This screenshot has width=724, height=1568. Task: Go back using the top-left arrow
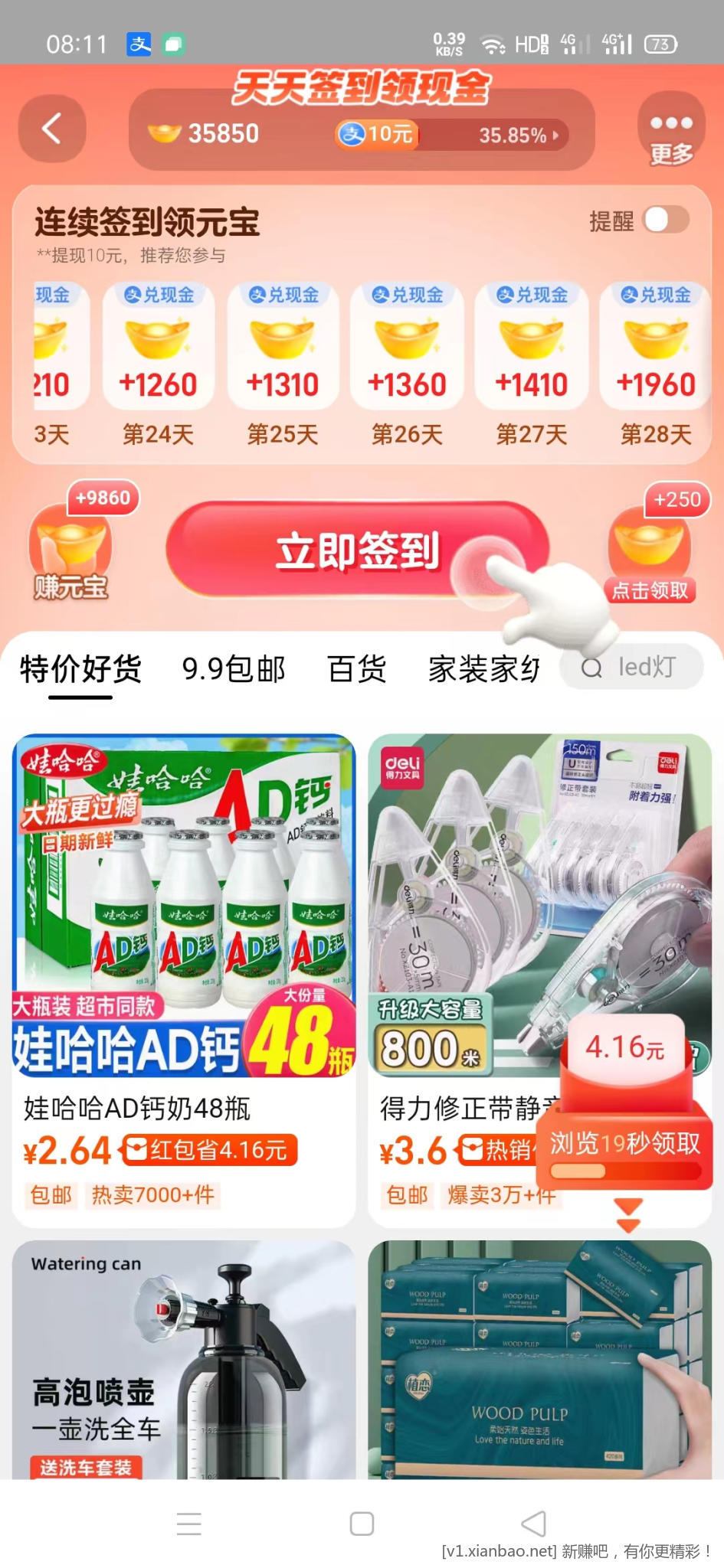pyautogui.click(x=52, y=129)
